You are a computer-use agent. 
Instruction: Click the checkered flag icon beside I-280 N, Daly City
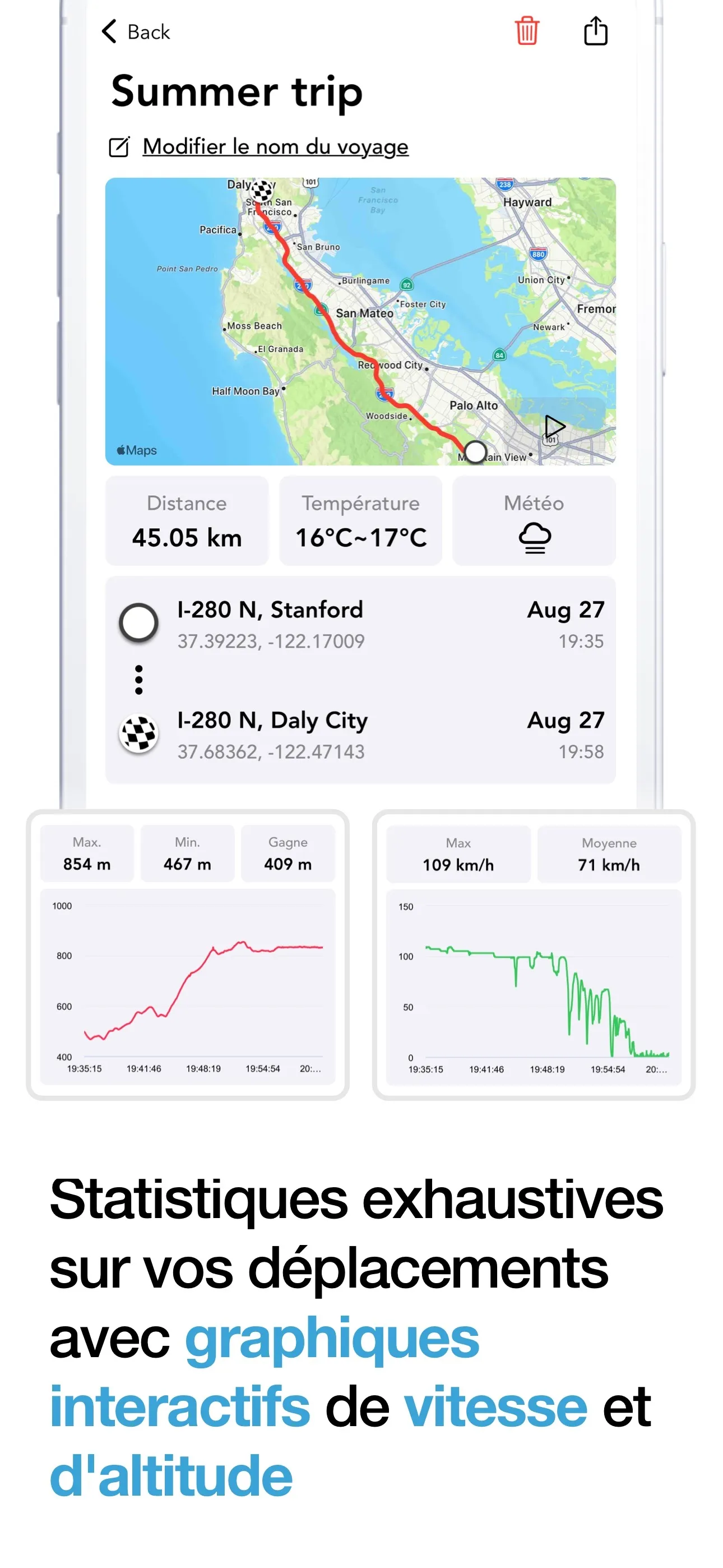(x=138, y=734)
